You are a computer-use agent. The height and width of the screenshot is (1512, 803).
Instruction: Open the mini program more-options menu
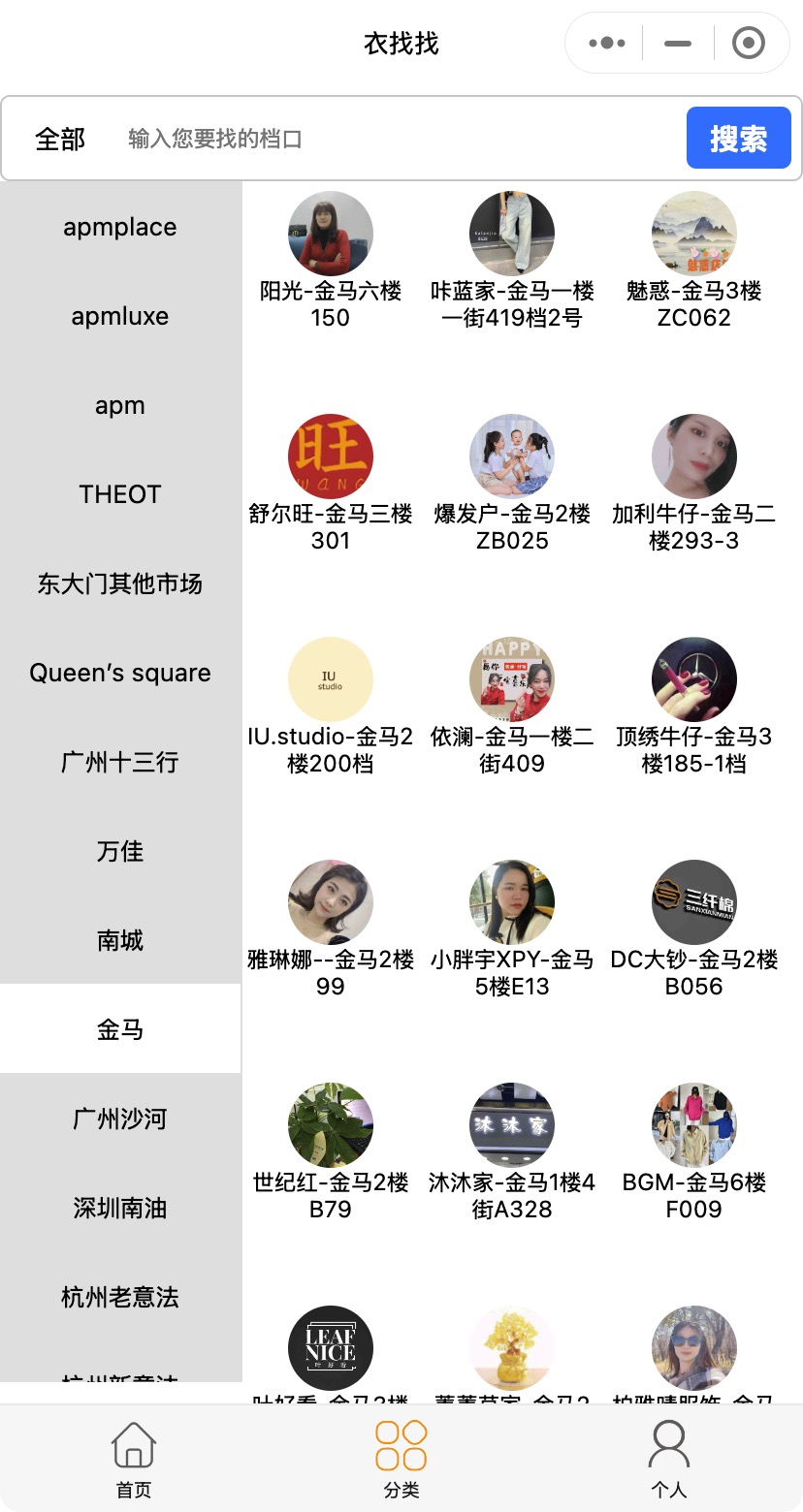pos(607,44)
